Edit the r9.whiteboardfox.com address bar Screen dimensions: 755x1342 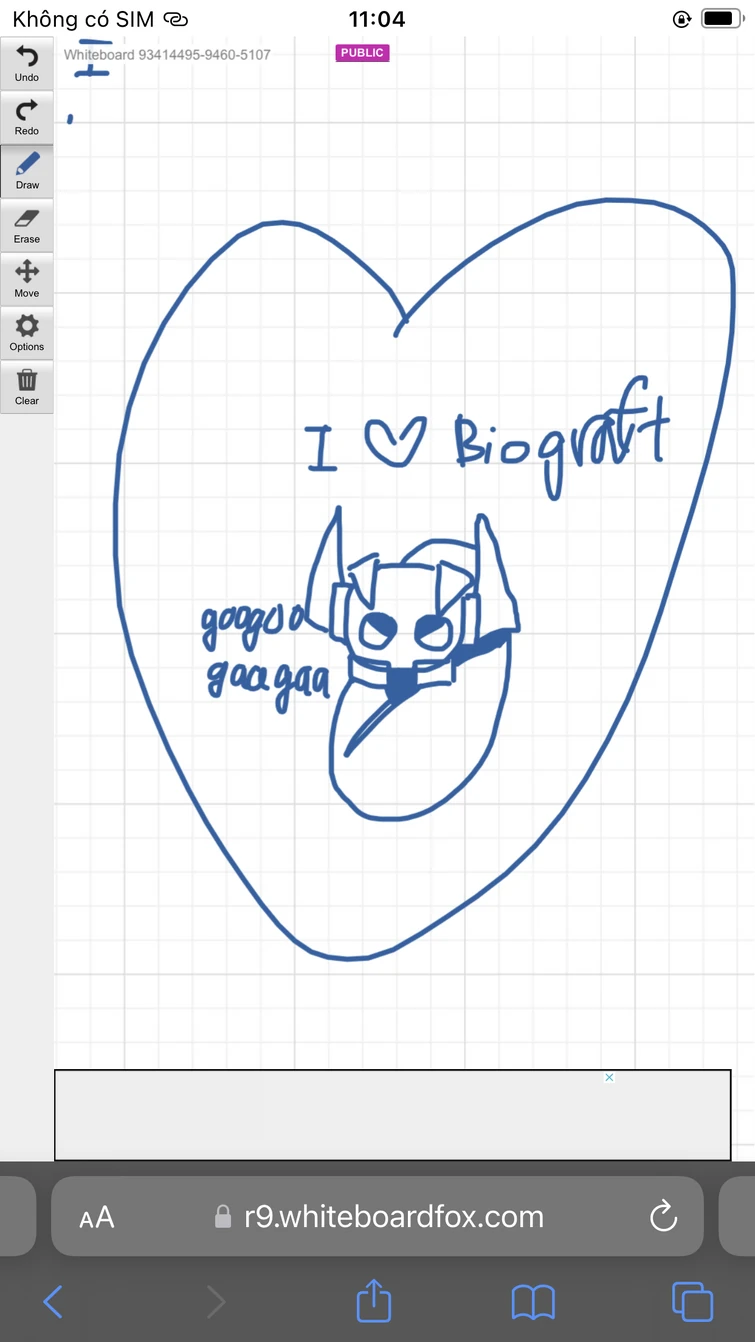(x=394, y=1217)
